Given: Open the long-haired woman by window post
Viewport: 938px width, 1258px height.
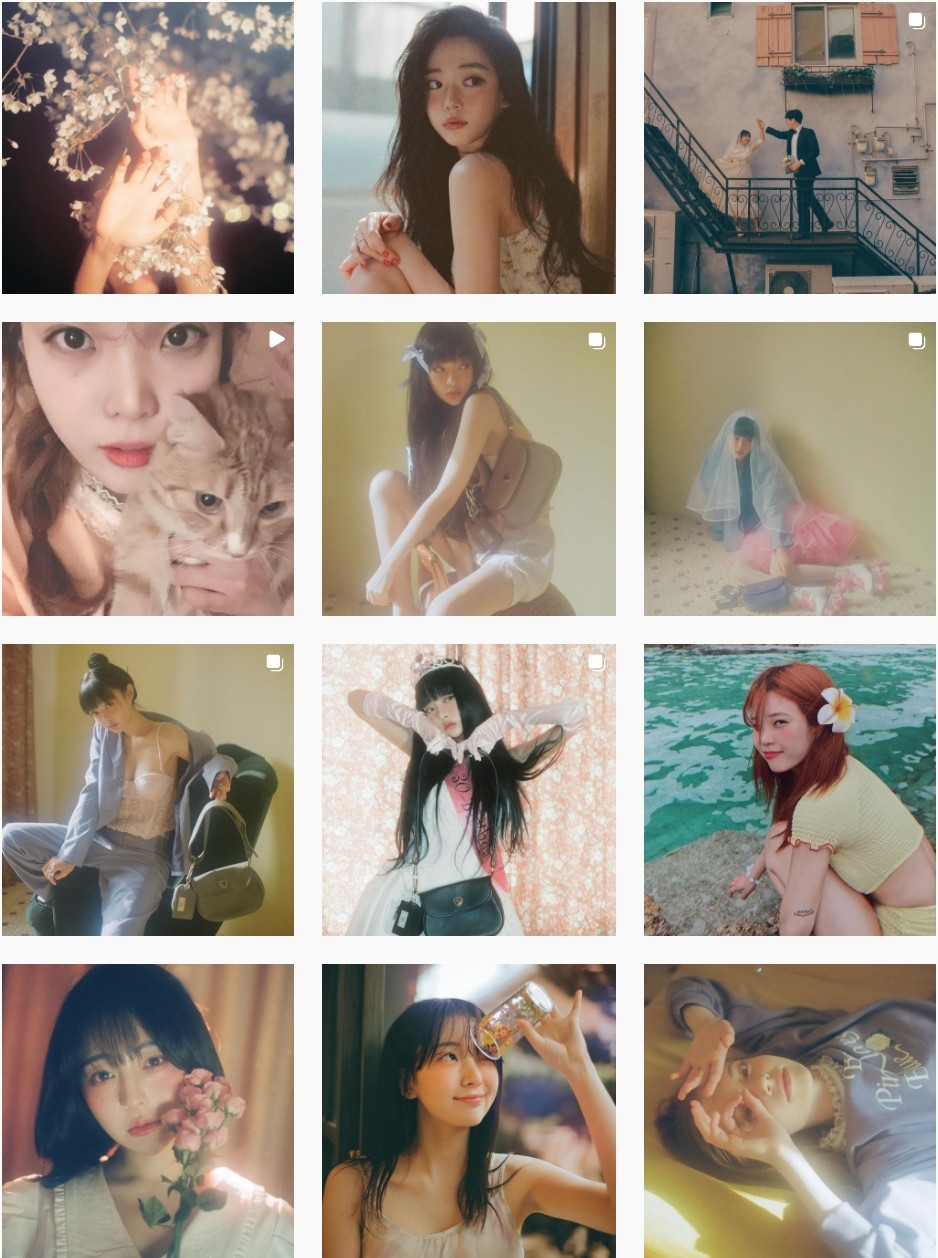Looking at the screenshot, I should point(468,148).
